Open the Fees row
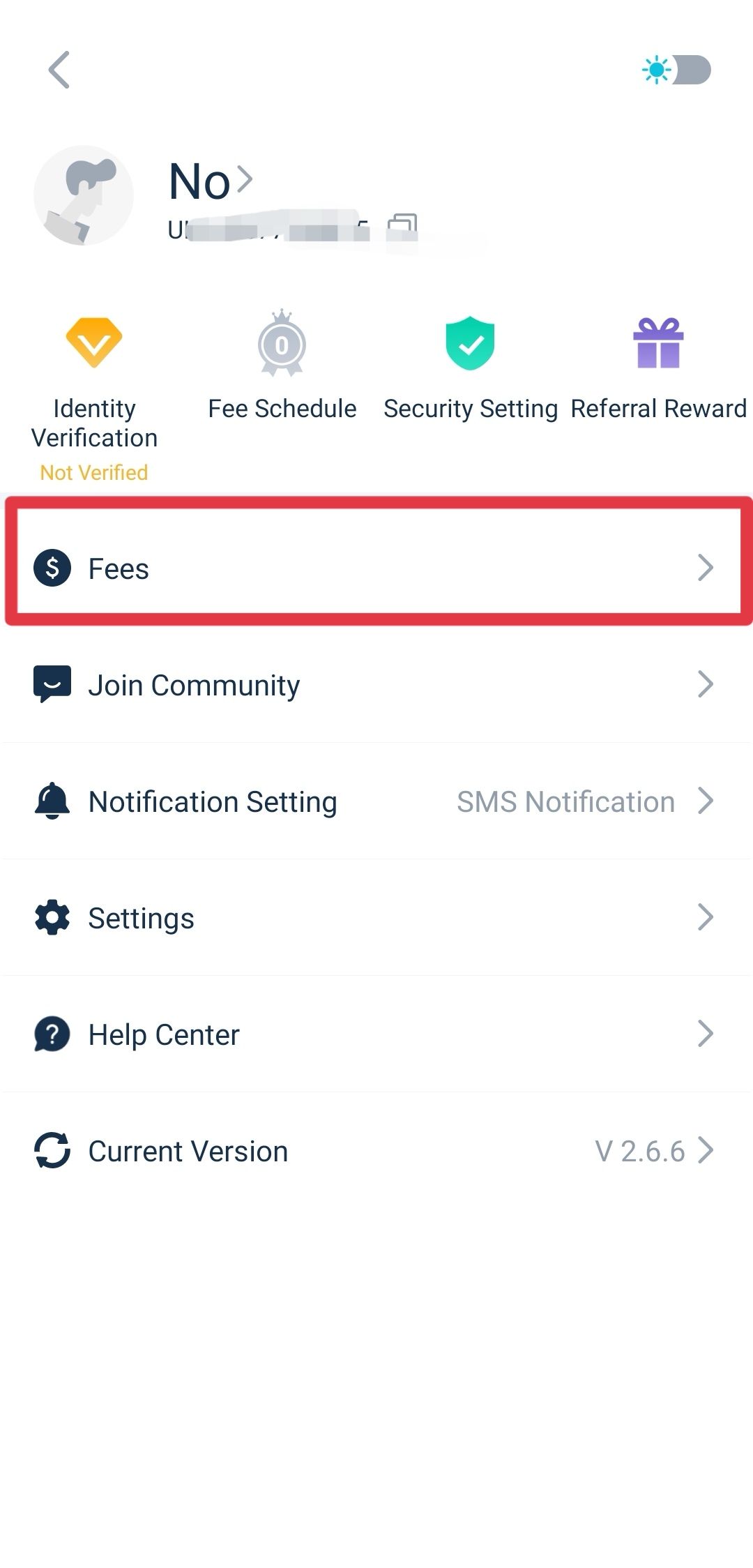The height and width of the screenshot is (1568, 753). click(376, 568)
